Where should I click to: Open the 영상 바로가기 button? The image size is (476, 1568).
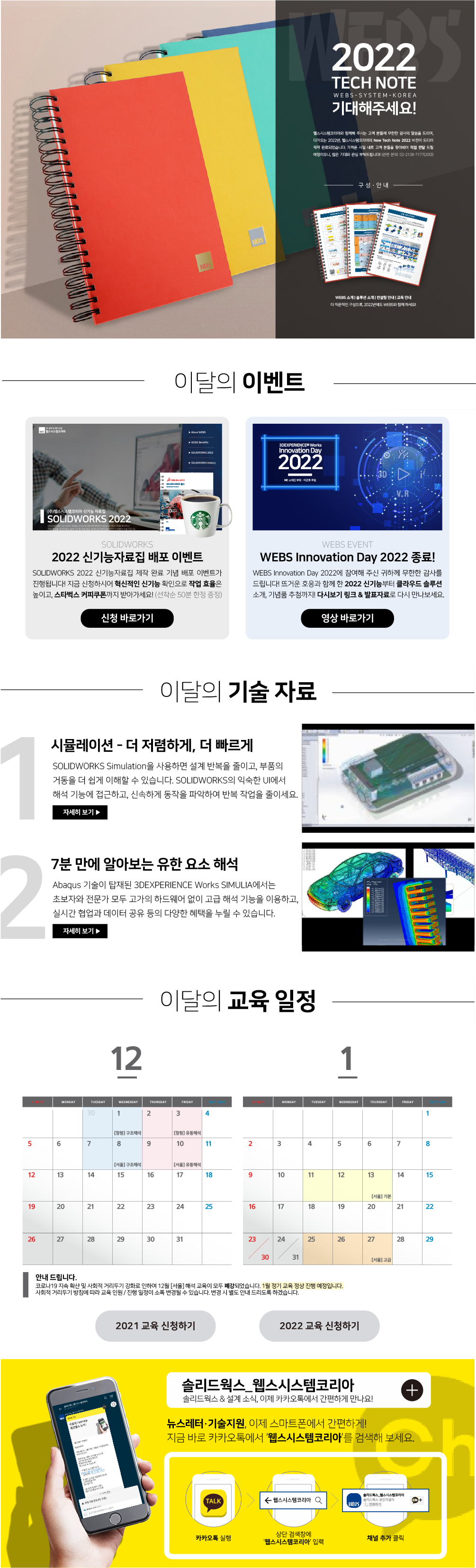tap(347, 618)
